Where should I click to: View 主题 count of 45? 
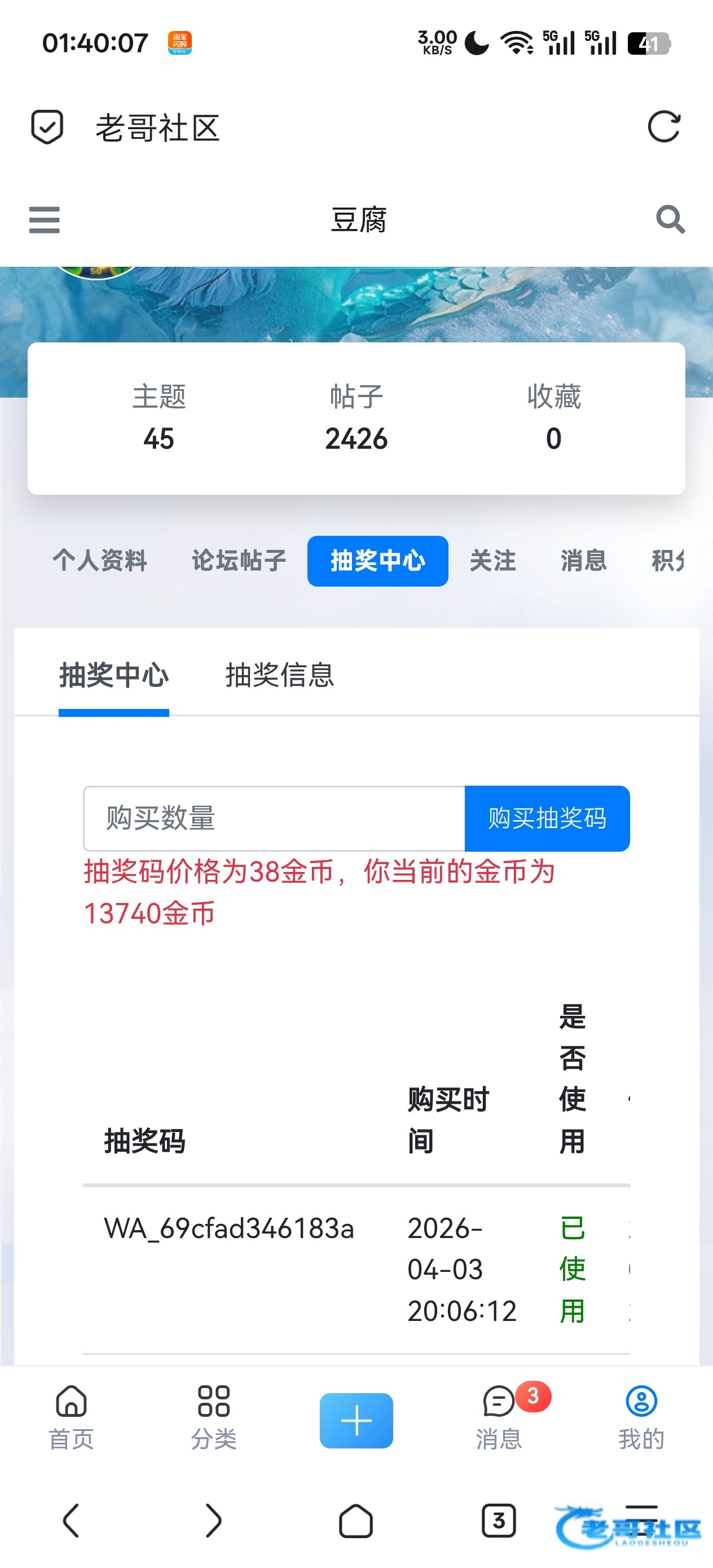point(159,417)
